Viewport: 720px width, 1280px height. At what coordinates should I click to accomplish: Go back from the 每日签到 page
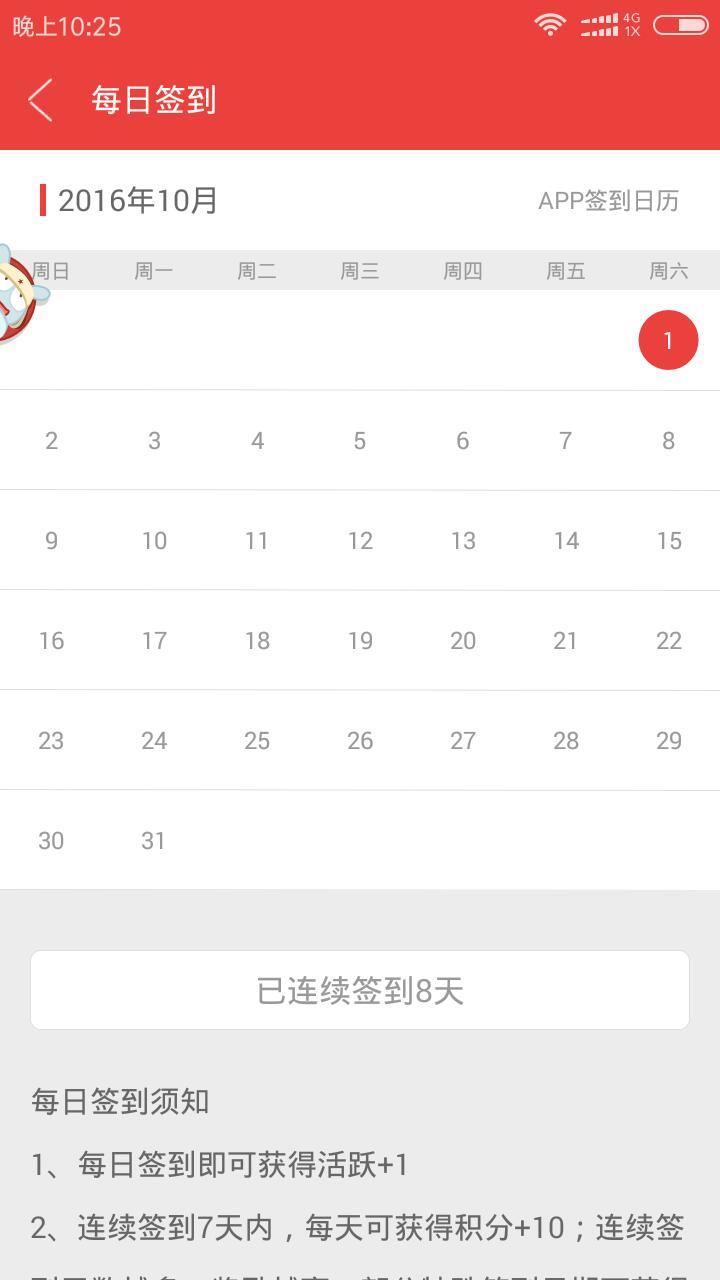pyautogui.click(x=40, y=100)
